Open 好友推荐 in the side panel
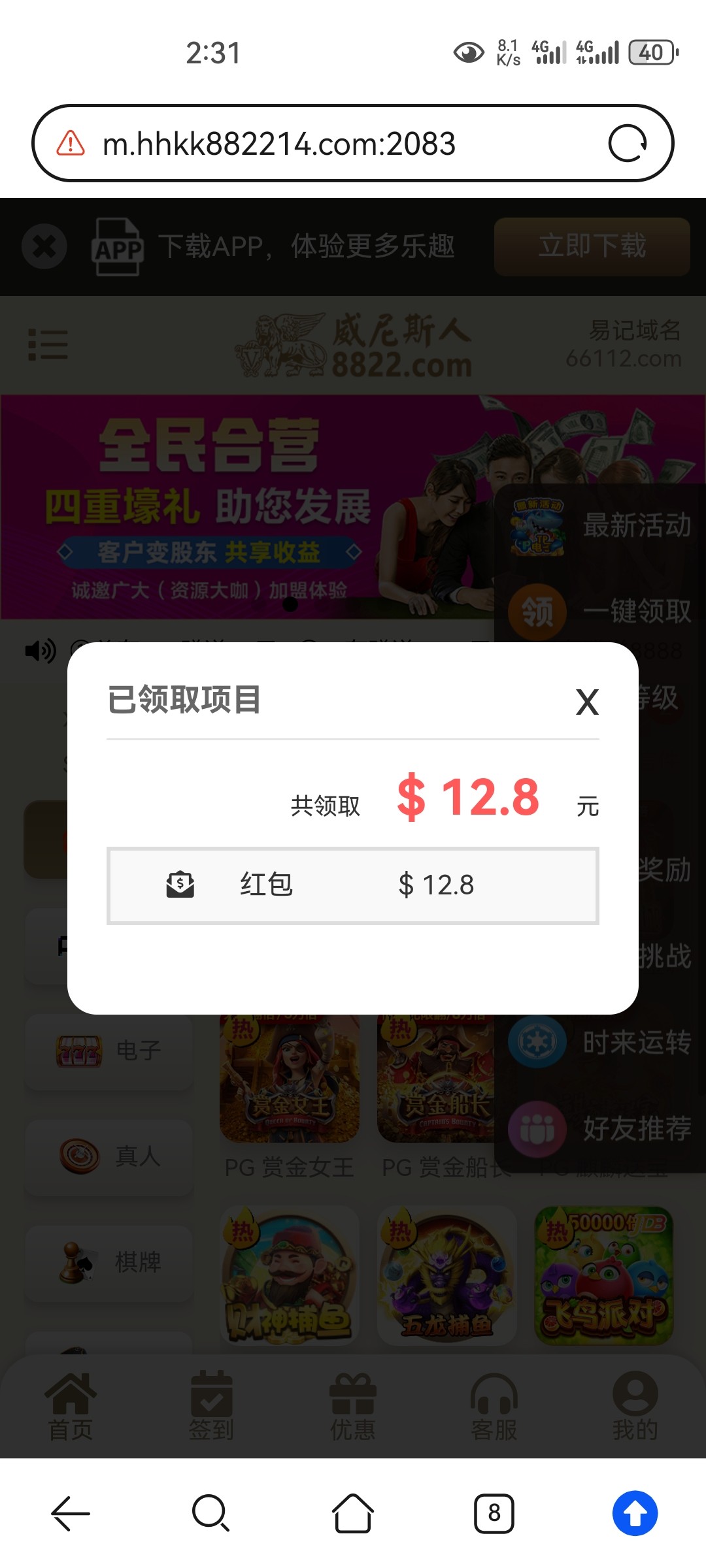The image size is (706, 1568). 600,1128
